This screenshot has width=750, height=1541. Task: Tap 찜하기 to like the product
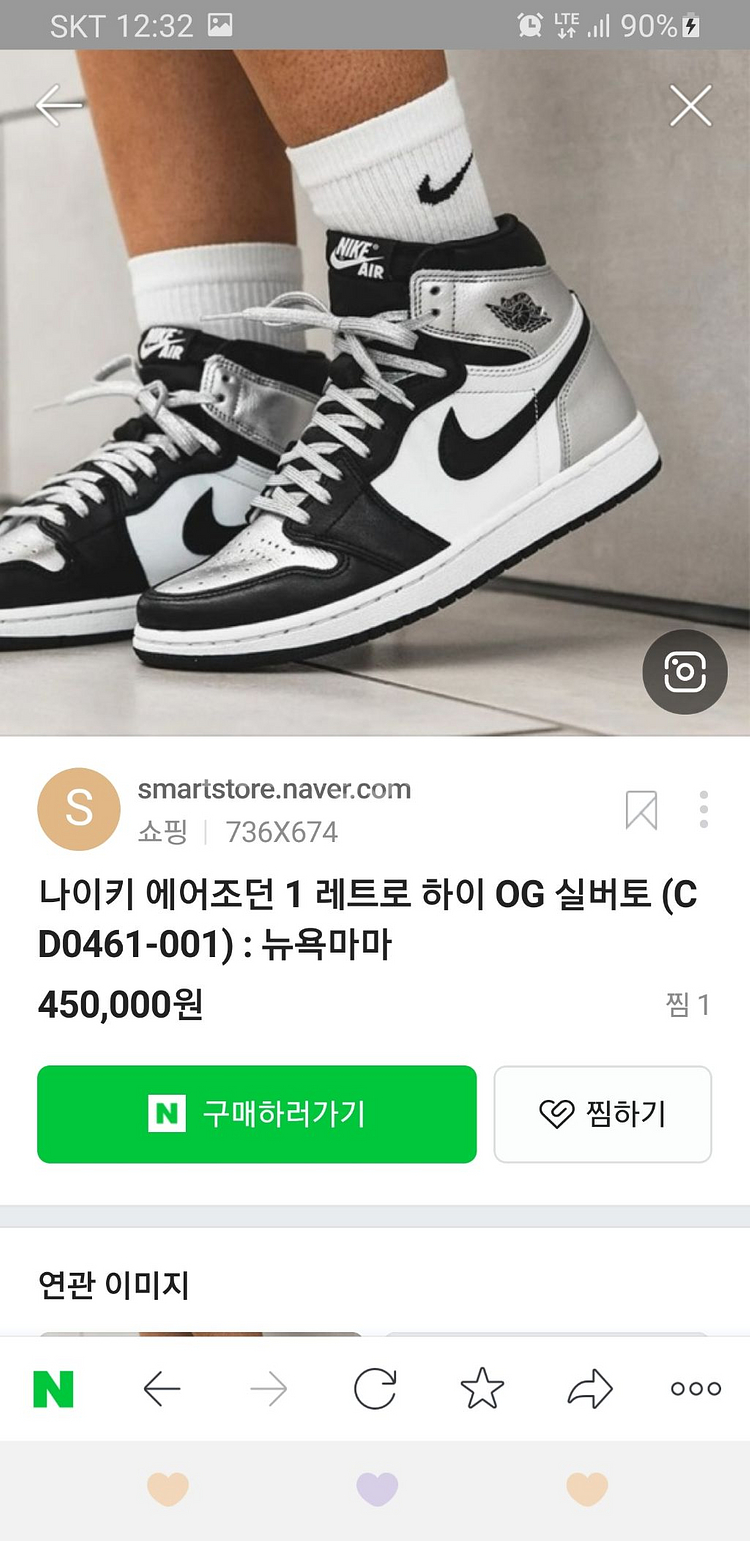tap(602, 1114)
